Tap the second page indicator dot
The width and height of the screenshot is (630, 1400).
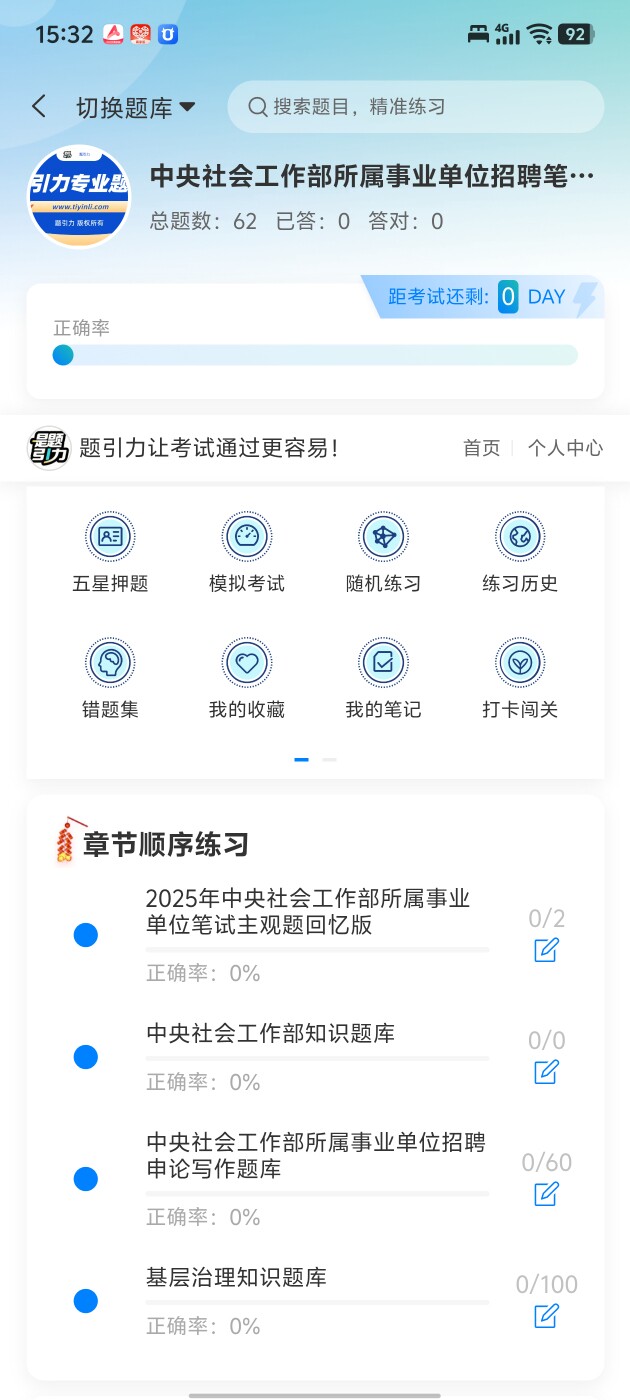[x=329, y=760]
